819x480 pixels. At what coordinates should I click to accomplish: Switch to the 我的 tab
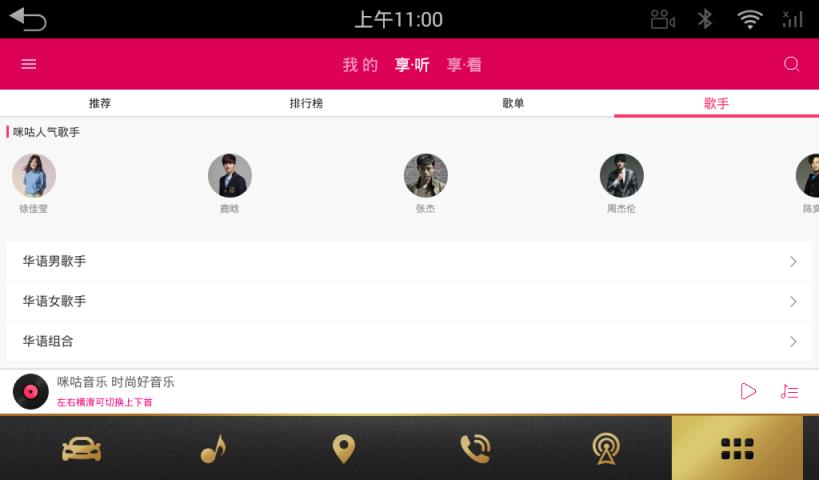pos(360,65)
